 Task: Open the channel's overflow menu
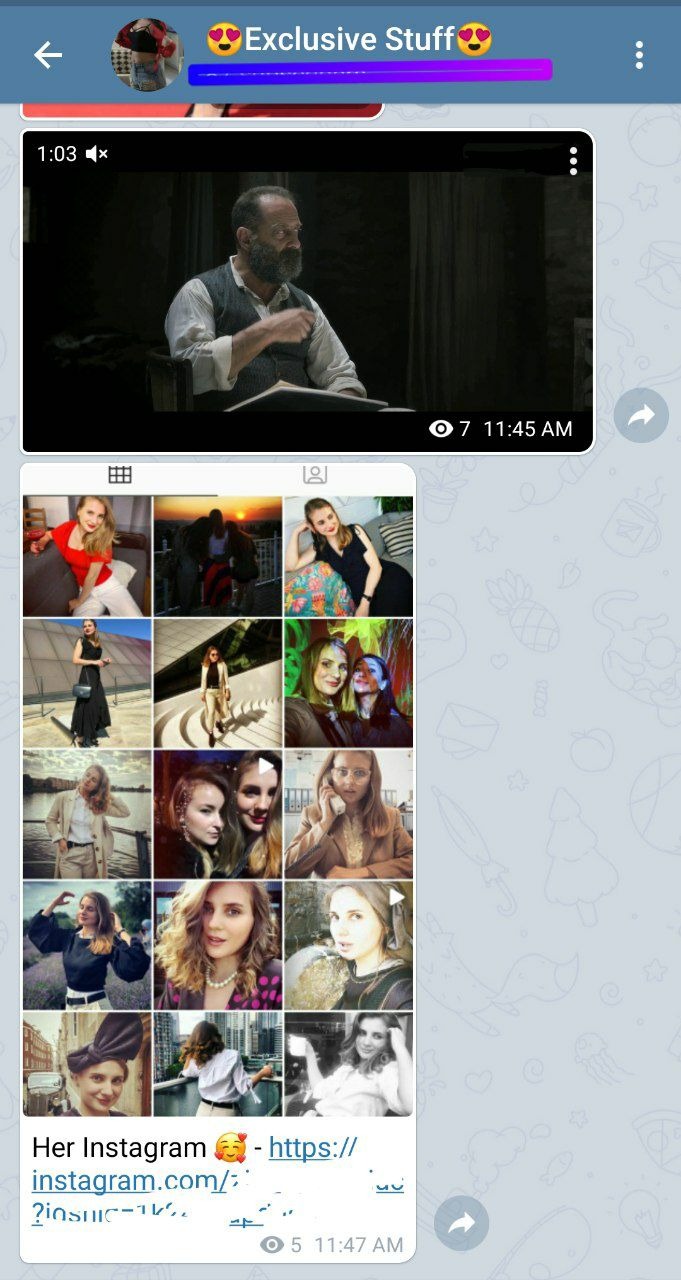(x=639, y=55)
